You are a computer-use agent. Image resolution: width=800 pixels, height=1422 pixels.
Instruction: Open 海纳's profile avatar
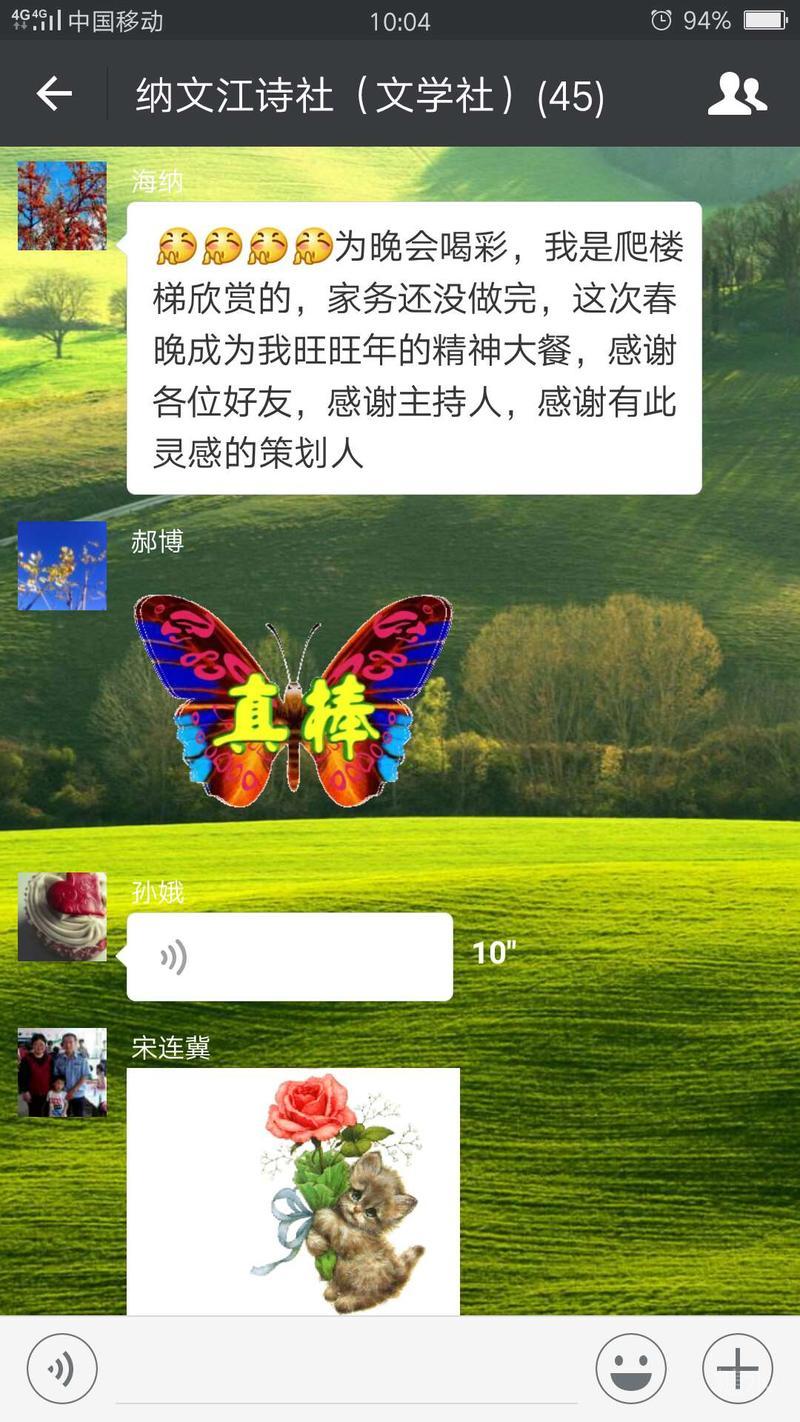(62, 206)
